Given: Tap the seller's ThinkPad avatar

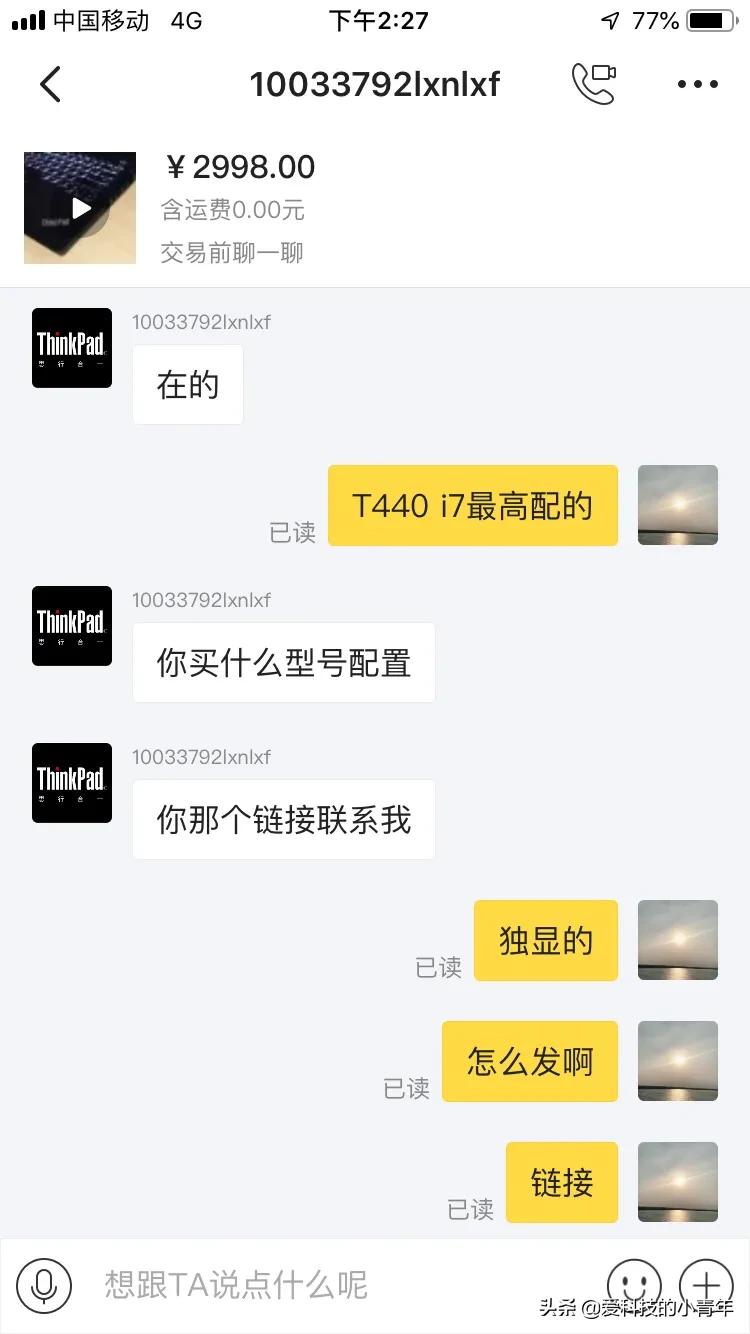Looking at the screenshot, I should (x=71, y=348).
